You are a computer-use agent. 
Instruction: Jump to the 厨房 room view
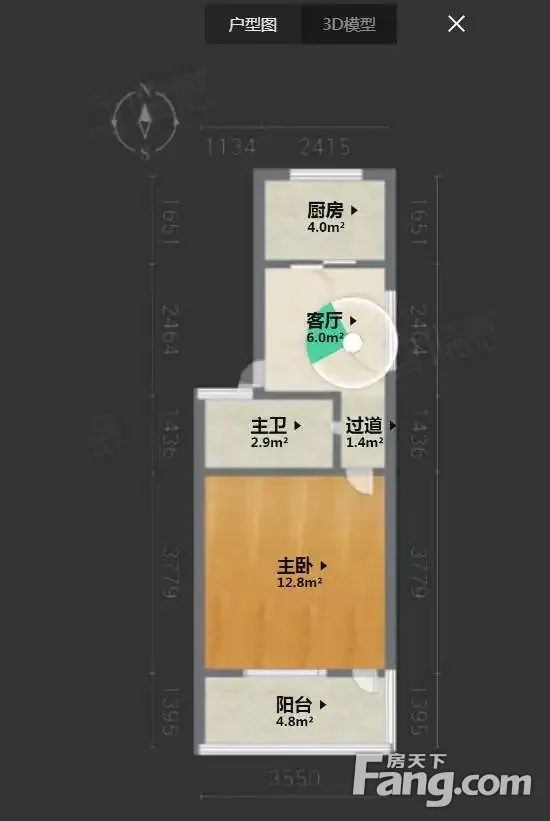[x=332, y=210]
